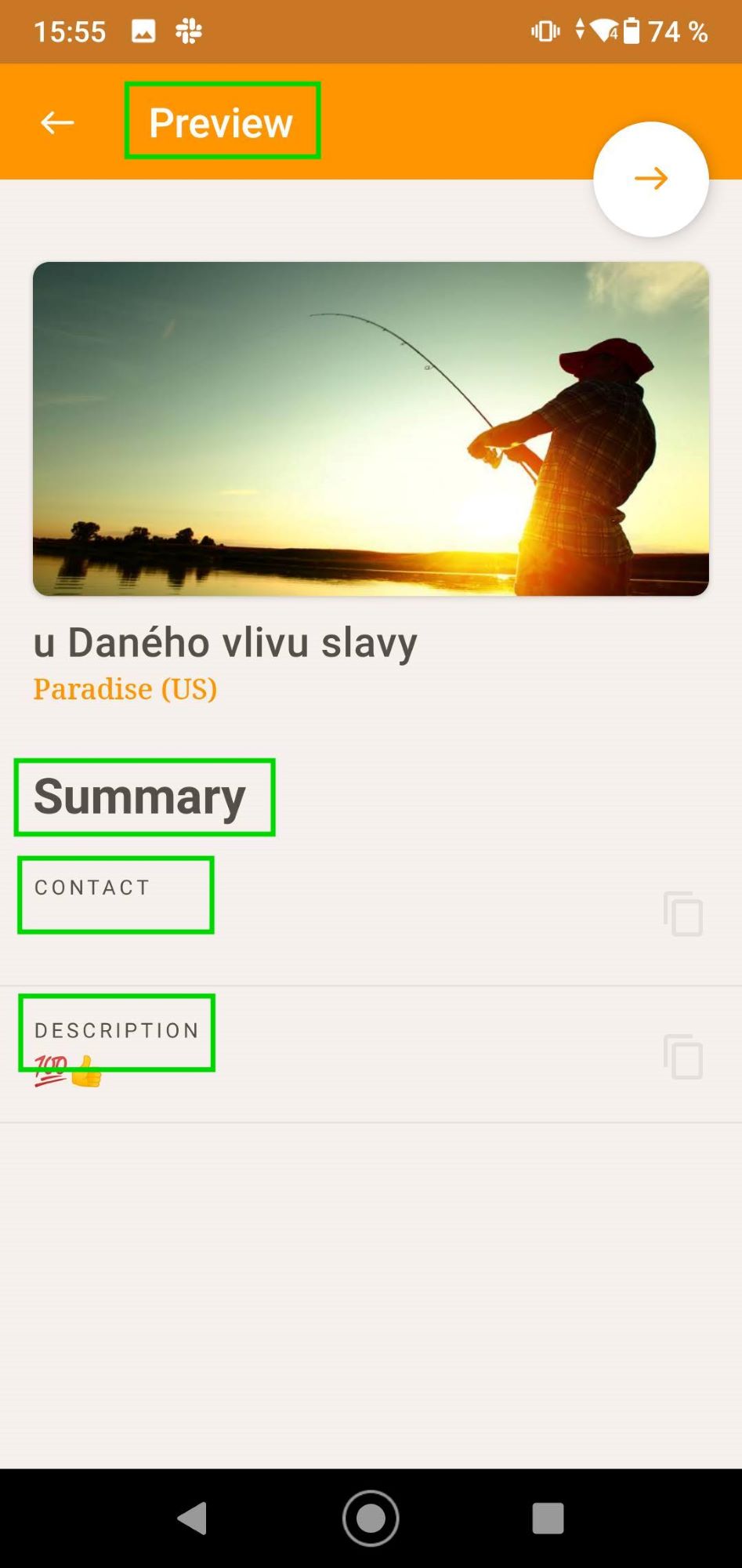
Task: Tap the orange forward arrow button
Action: [x=650, y=179]
